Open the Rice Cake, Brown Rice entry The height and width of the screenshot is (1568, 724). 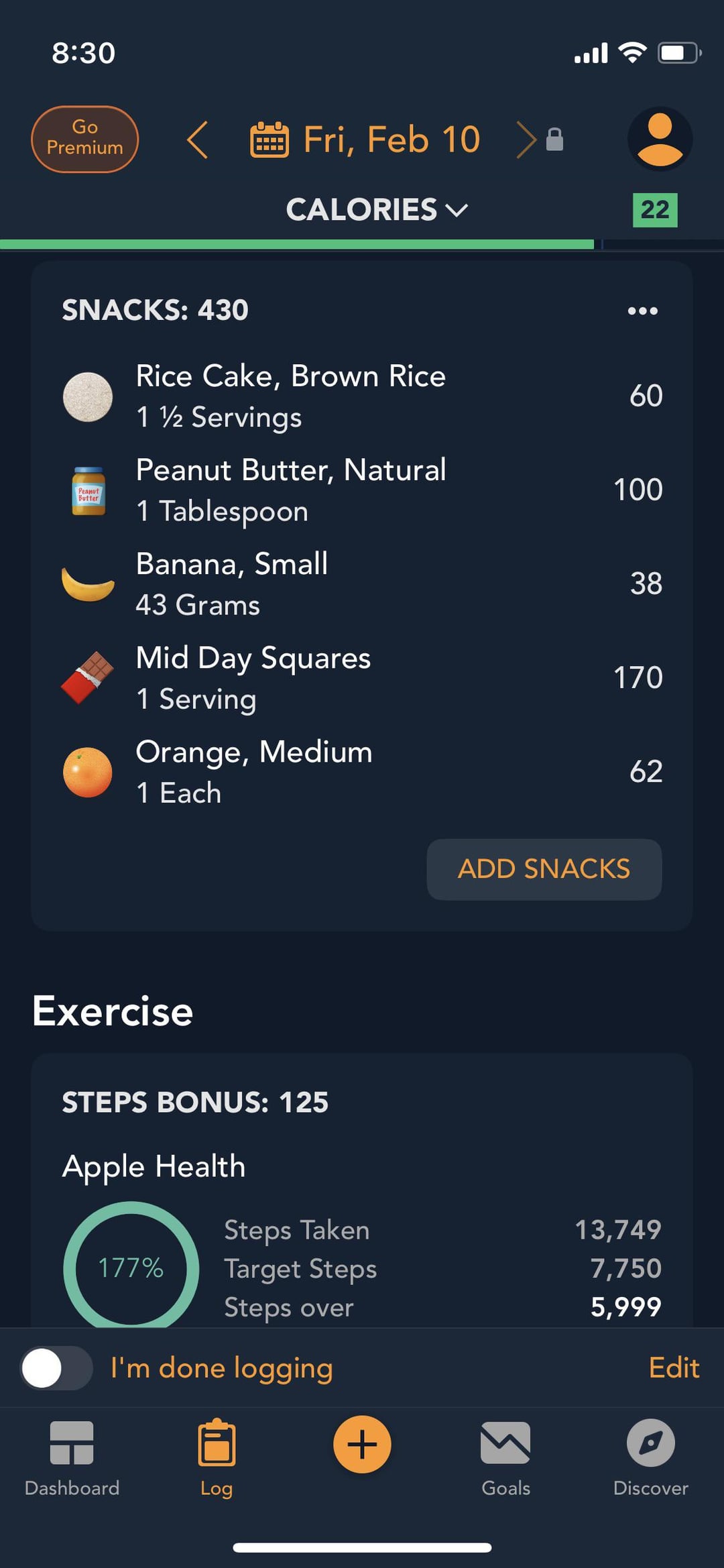point(362,396)
